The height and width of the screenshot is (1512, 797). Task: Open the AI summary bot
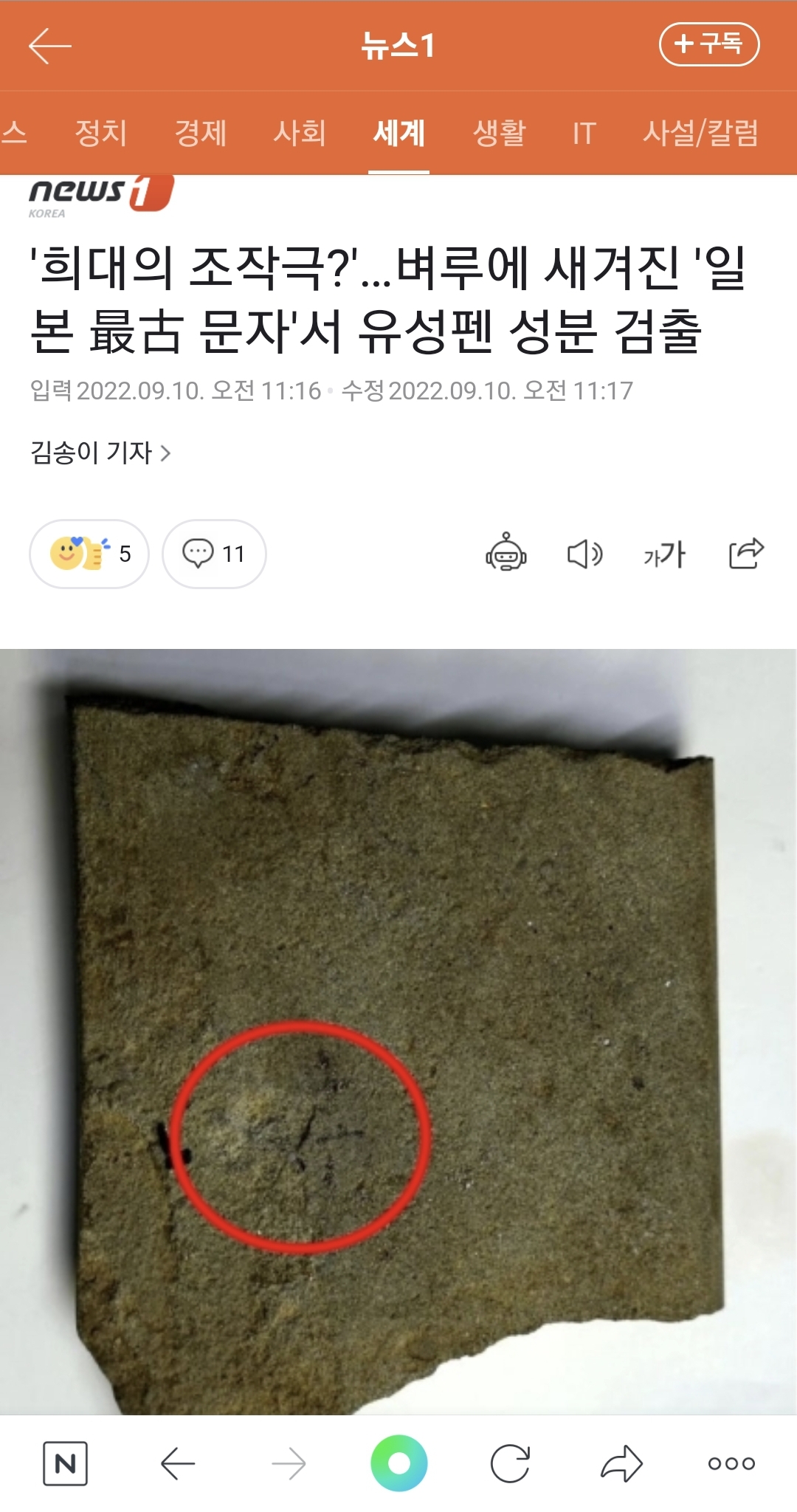click(506, 553)
